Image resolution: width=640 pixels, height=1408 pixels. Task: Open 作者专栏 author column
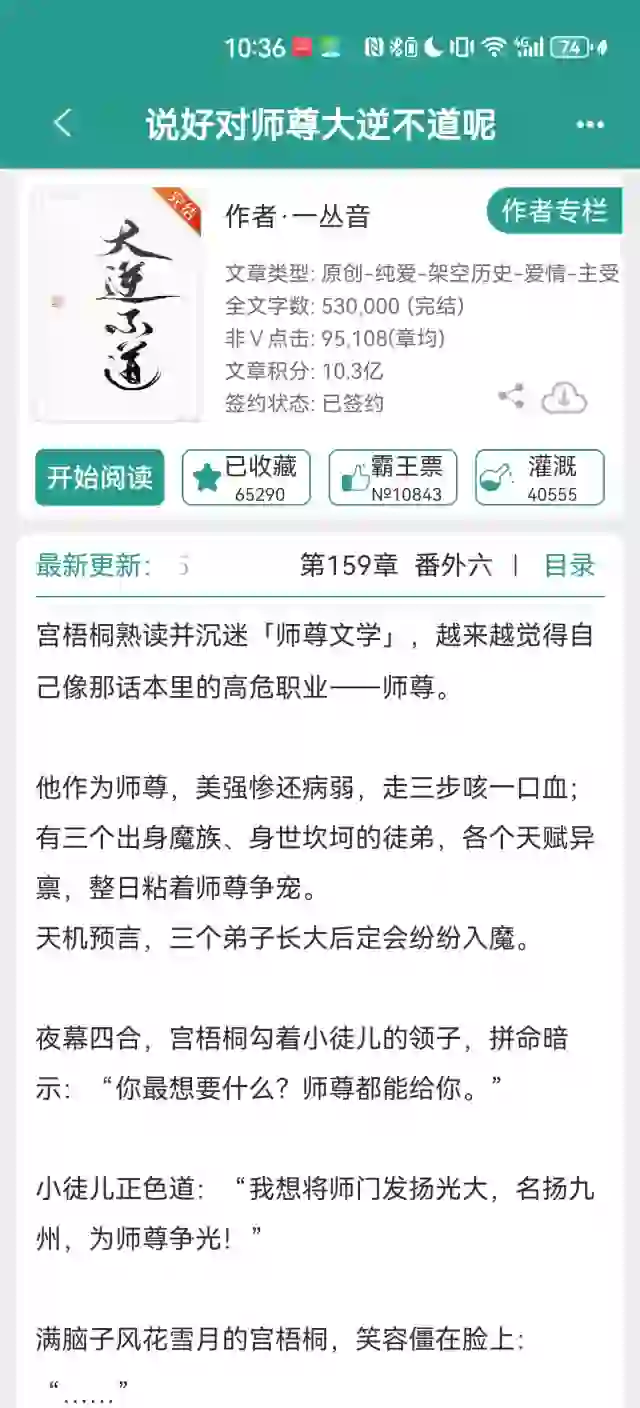[x=553, y=211]
